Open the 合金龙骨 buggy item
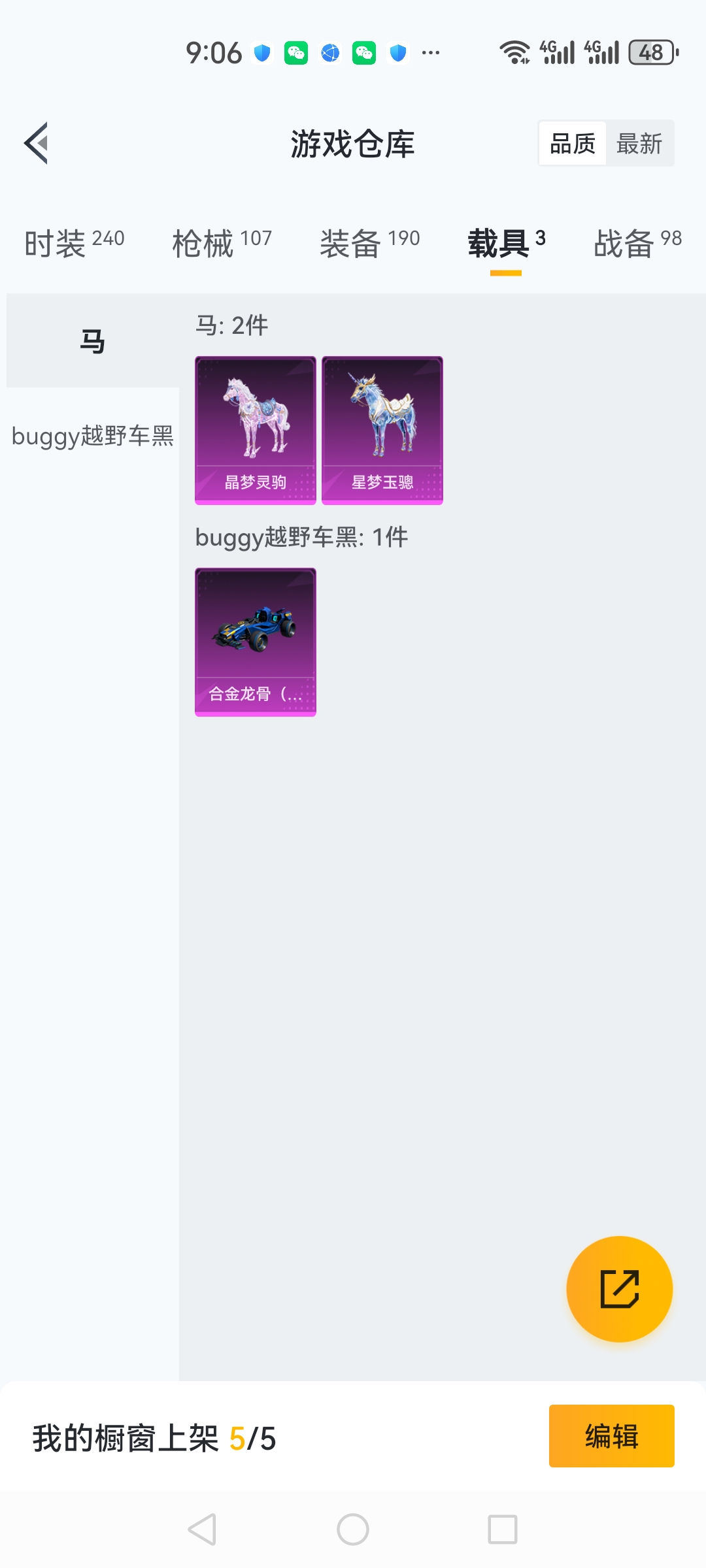 [x=256, y=642]
